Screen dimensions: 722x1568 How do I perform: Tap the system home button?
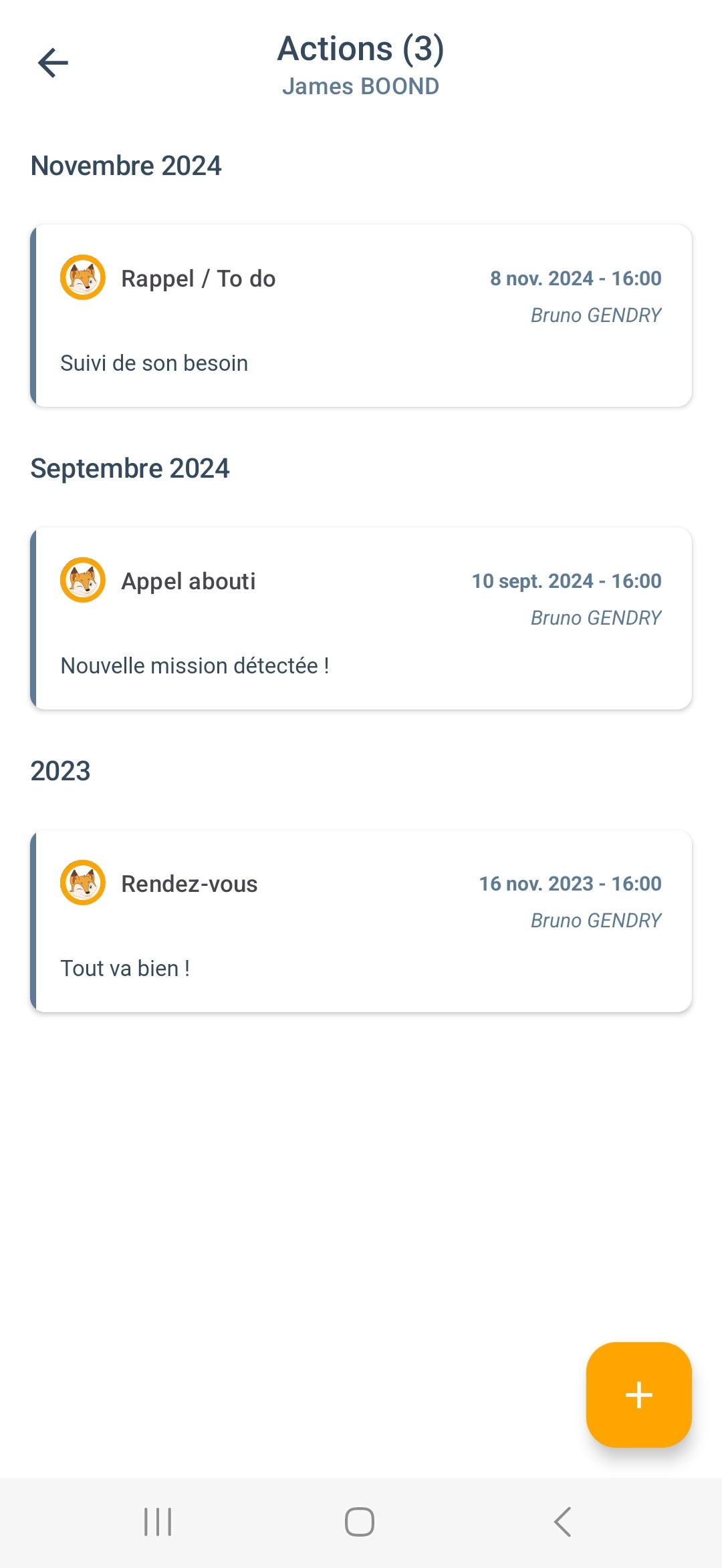click(360, 1522)
